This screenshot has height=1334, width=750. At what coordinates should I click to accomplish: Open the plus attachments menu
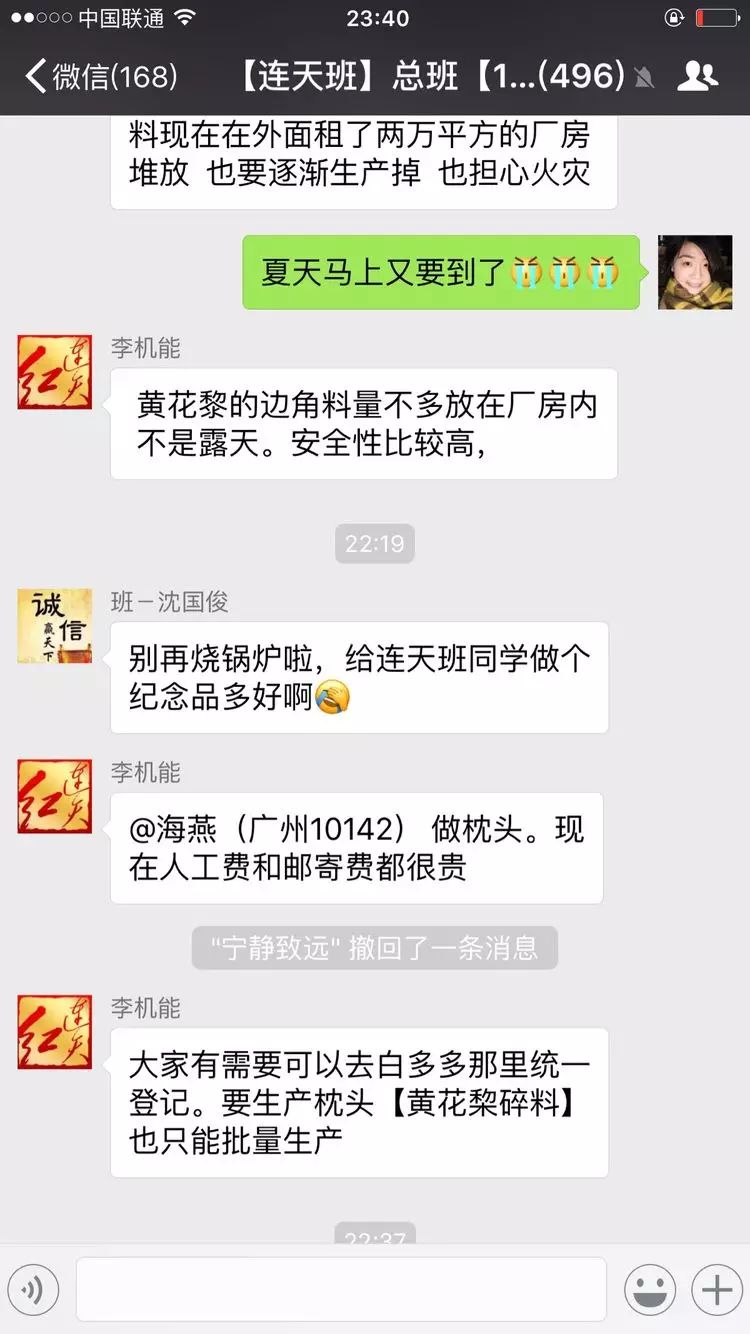tap(716, 1290)
